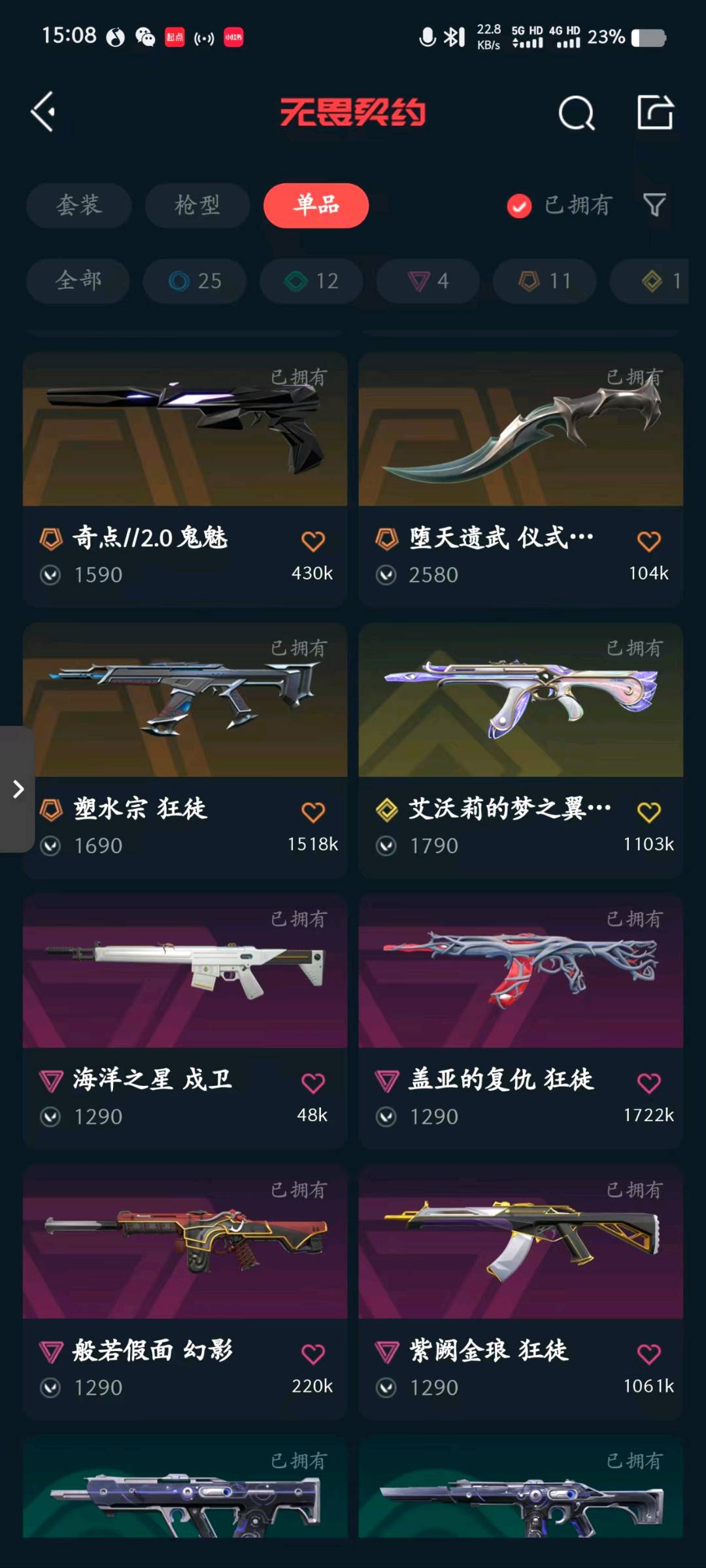This screenshot has width=706, height=1568.
Task: Open the search icon
Action: [x=576, y=114]
